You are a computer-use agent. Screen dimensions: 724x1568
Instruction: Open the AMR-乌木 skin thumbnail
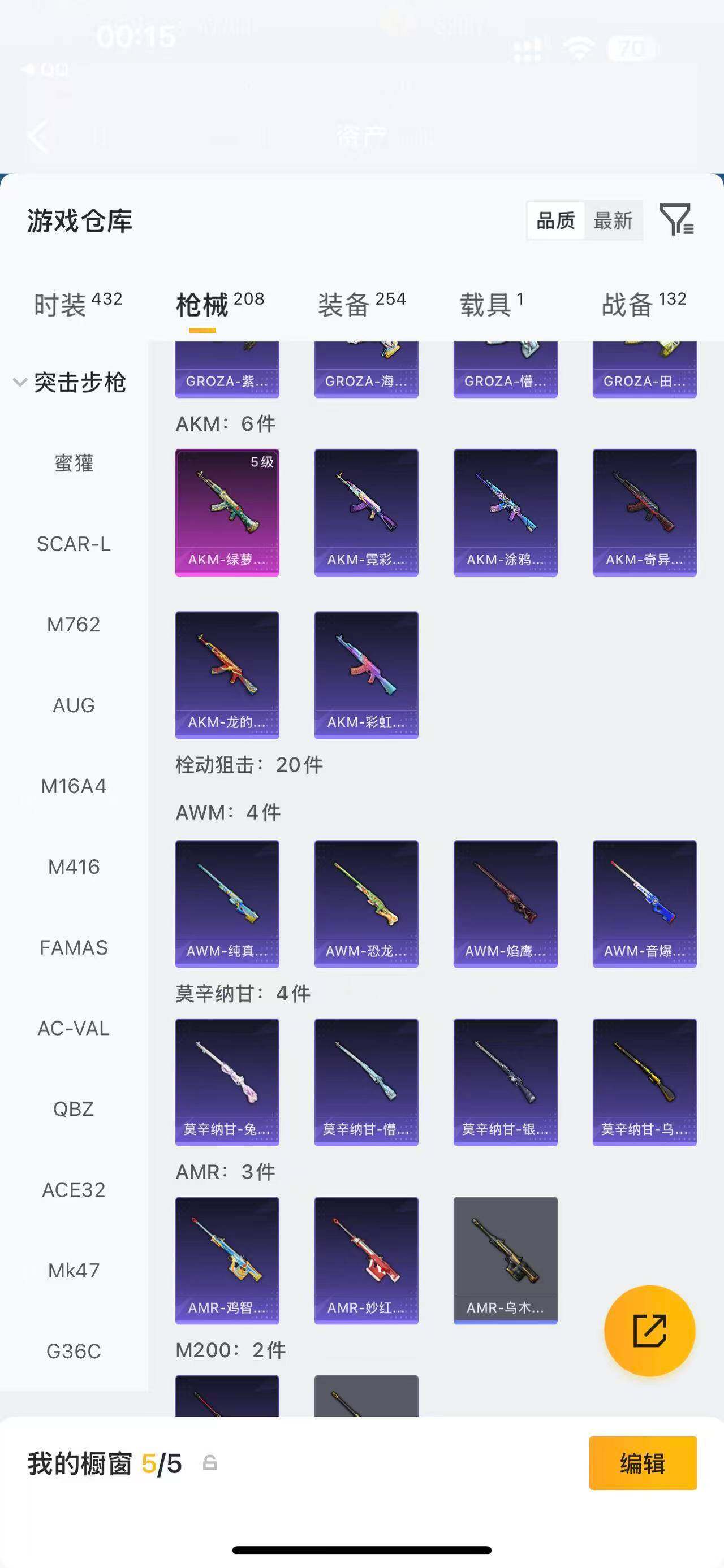click(x=506, y=1260)
